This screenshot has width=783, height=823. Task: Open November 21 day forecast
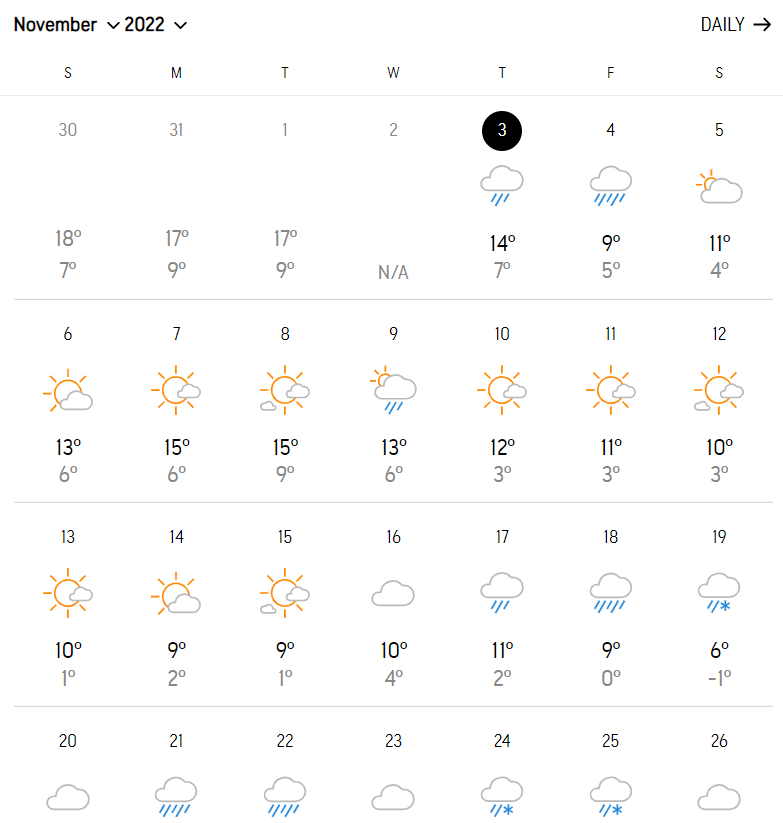coord(176,780)
